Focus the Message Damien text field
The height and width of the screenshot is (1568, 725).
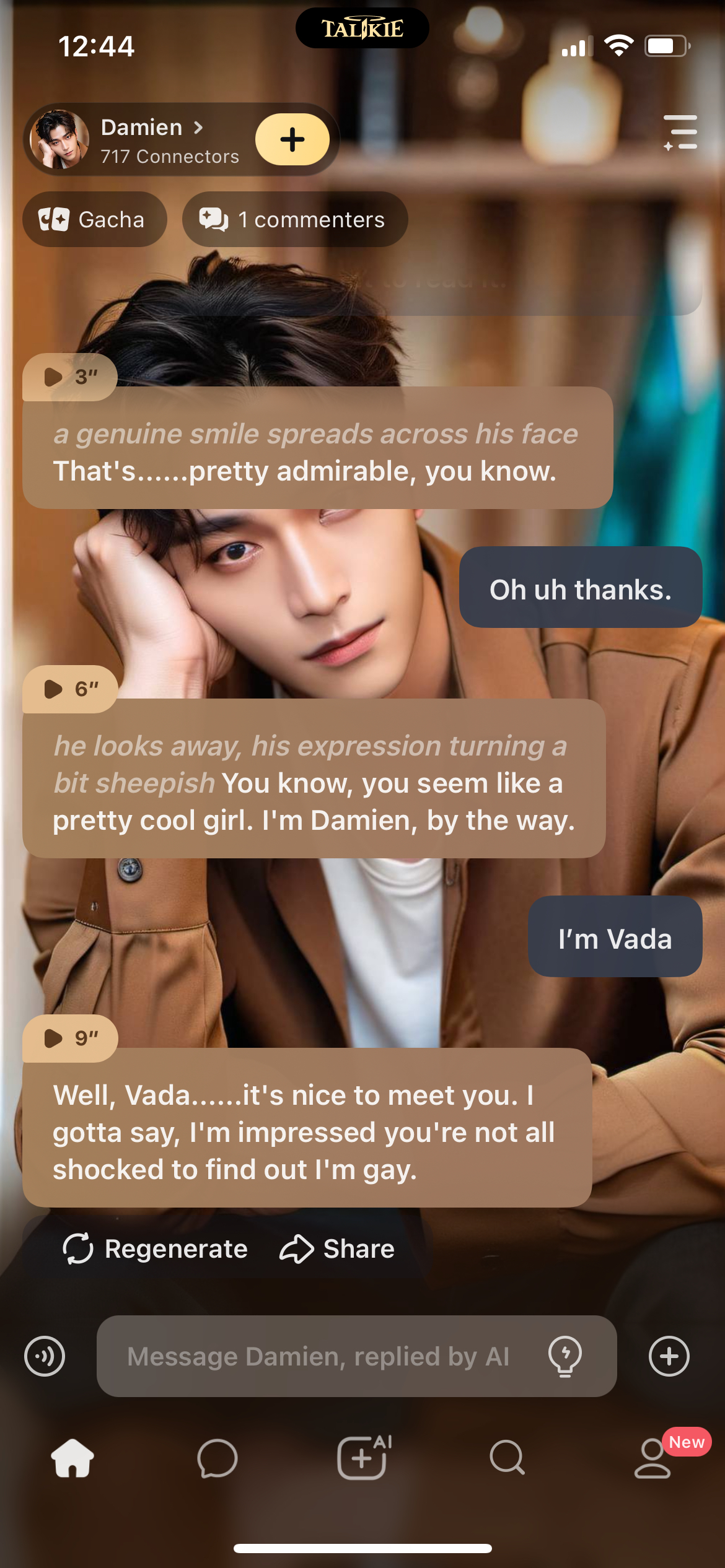pyautogui.click(x=319, y=1356)
